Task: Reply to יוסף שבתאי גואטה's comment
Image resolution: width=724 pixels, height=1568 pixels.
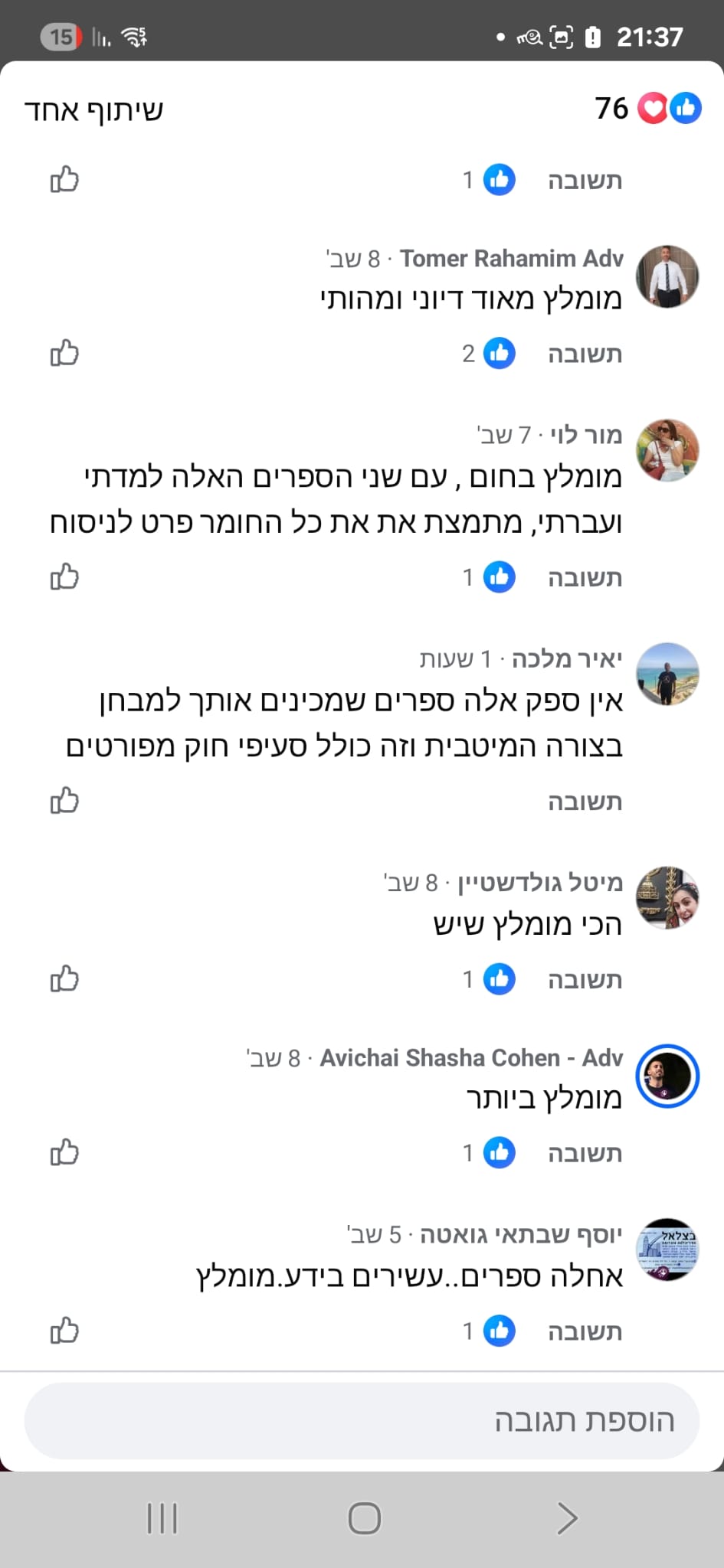Action: coord(585,1332)
